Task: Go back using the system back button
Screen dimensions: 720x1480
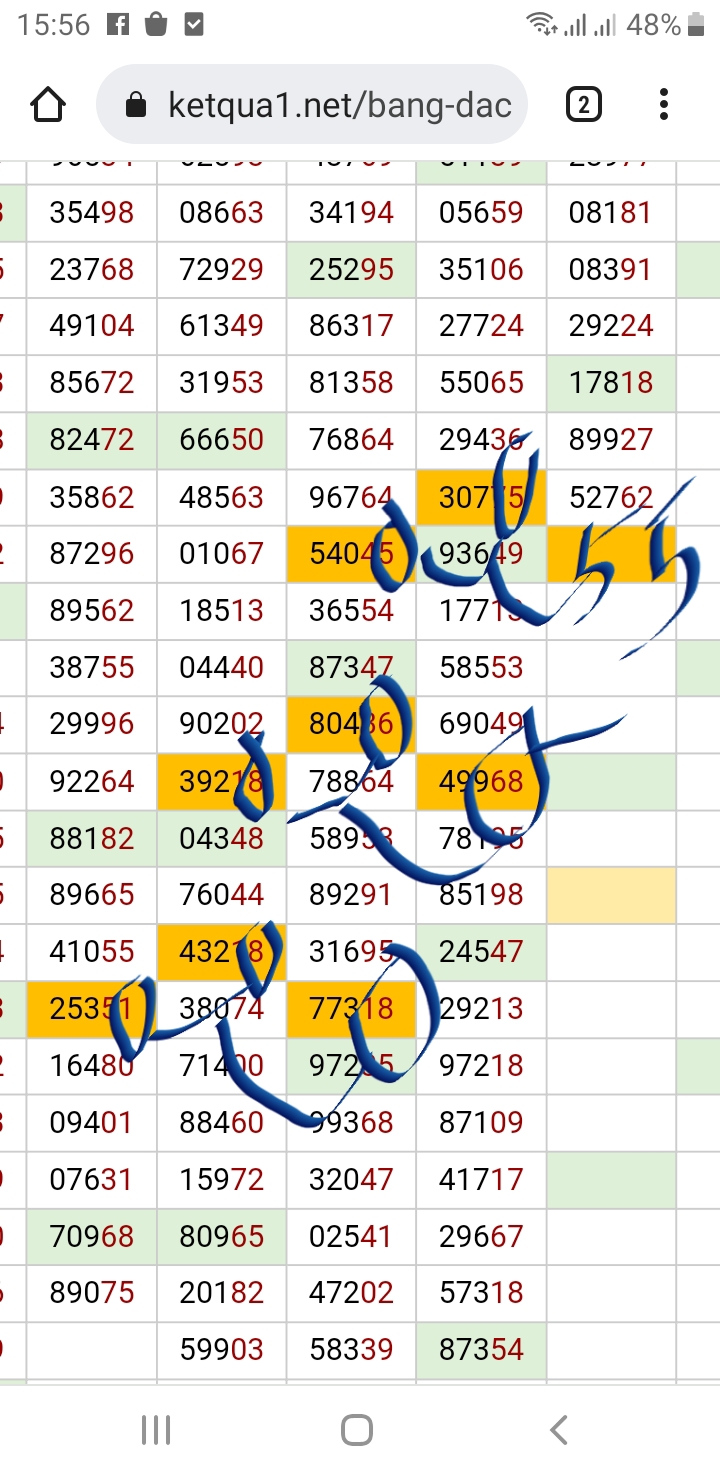Action: [559, 1430]
